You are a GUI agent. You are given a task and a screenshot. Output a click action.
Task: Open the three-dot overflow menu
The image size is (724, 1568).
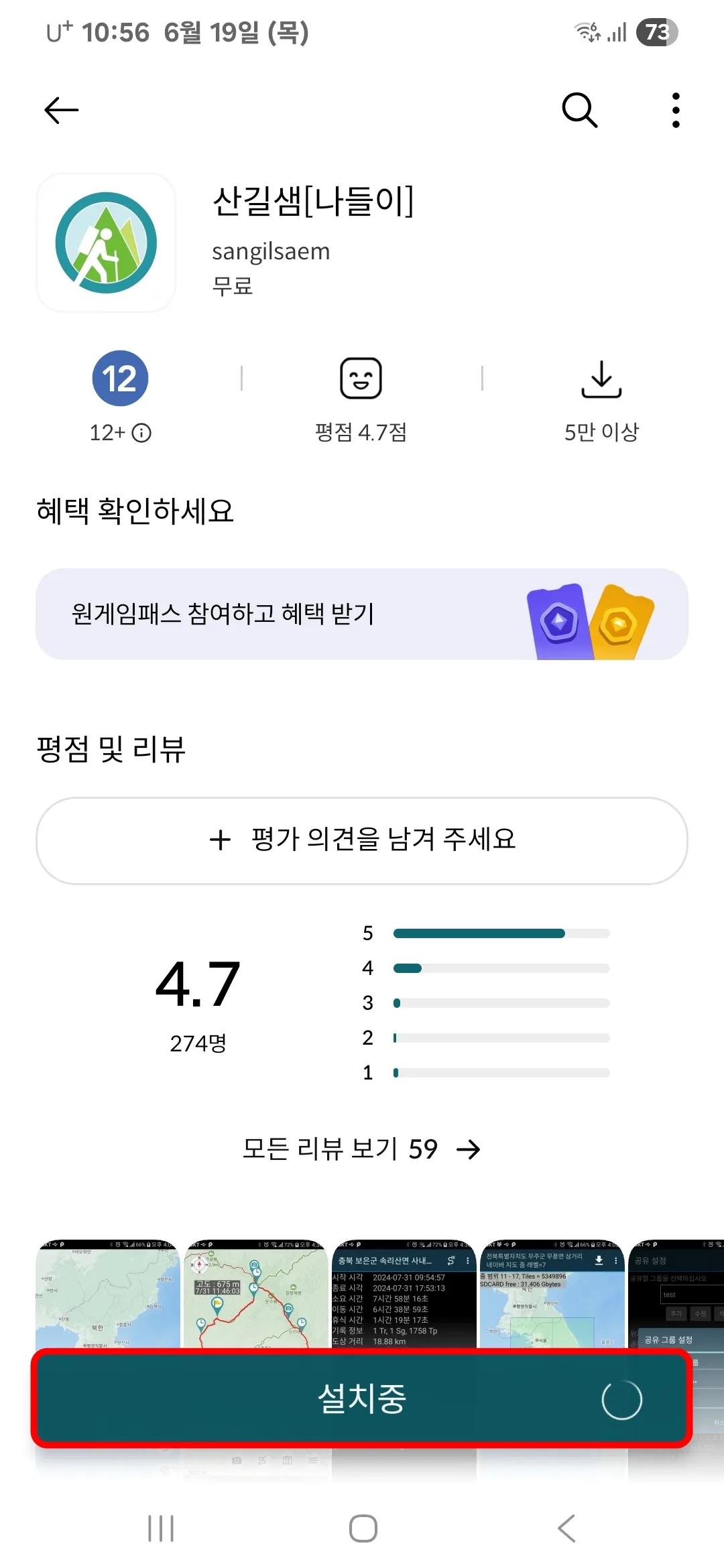click(x=676, y=109)
